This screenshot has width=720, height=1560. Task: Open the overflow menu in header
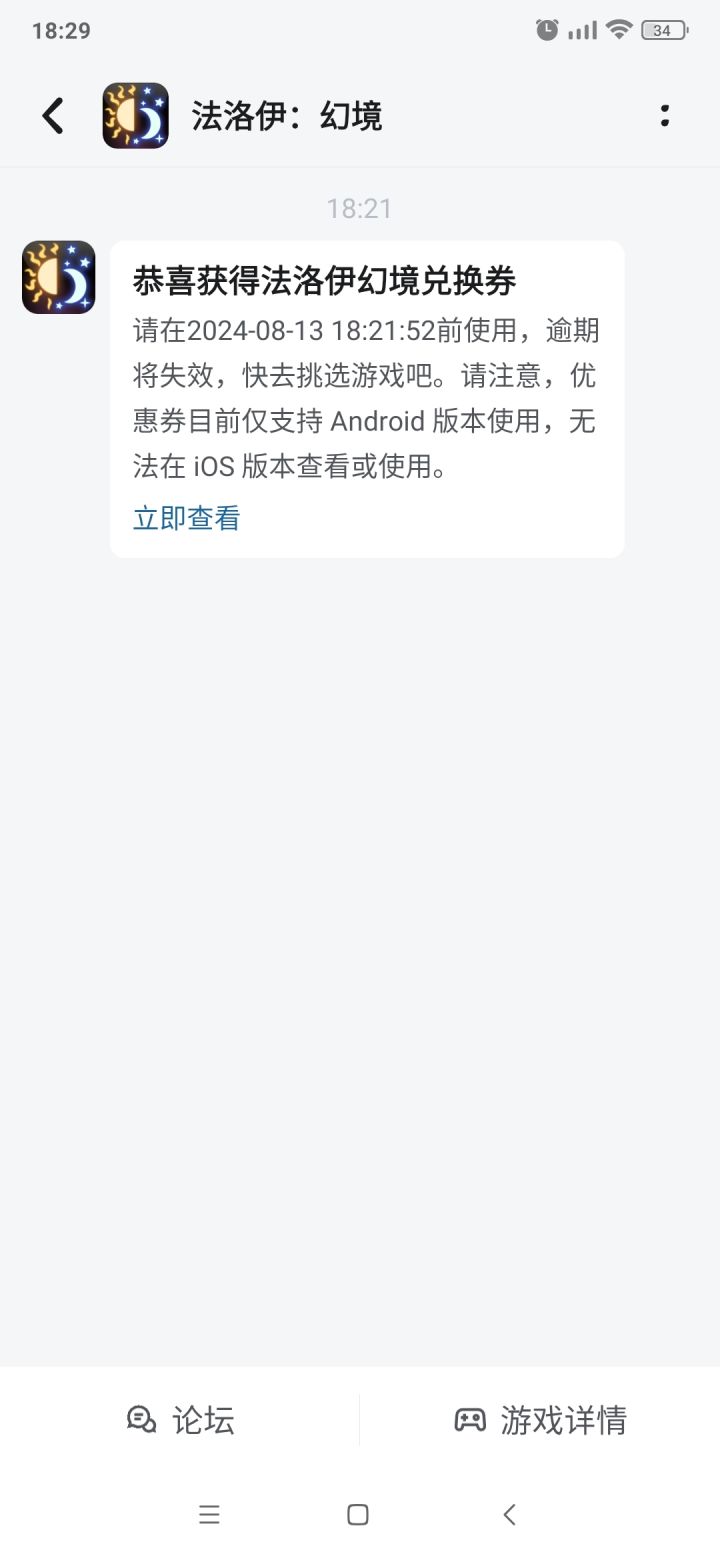point(665,116)
